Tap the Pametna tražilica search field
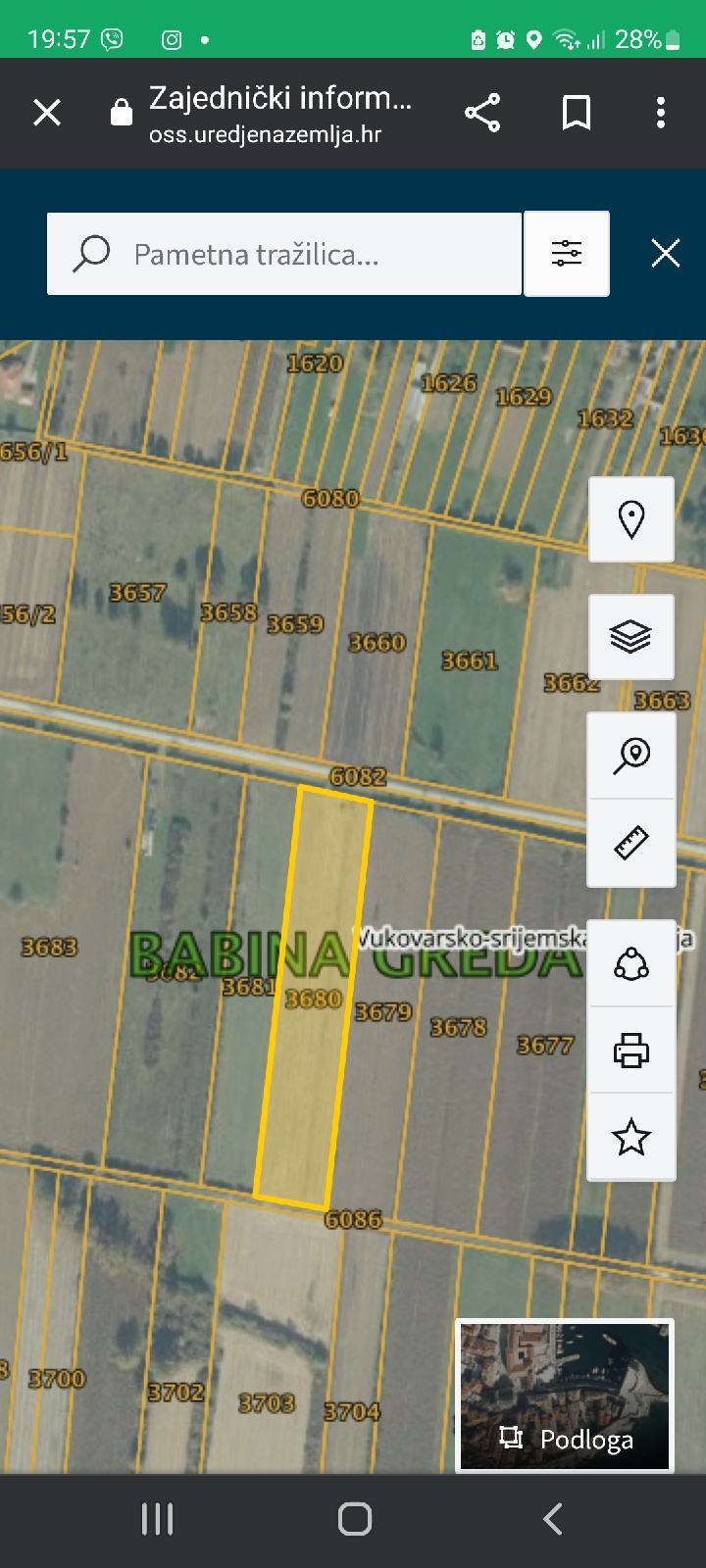This screenshot has height=1568, width=706. tap(284, 253)
